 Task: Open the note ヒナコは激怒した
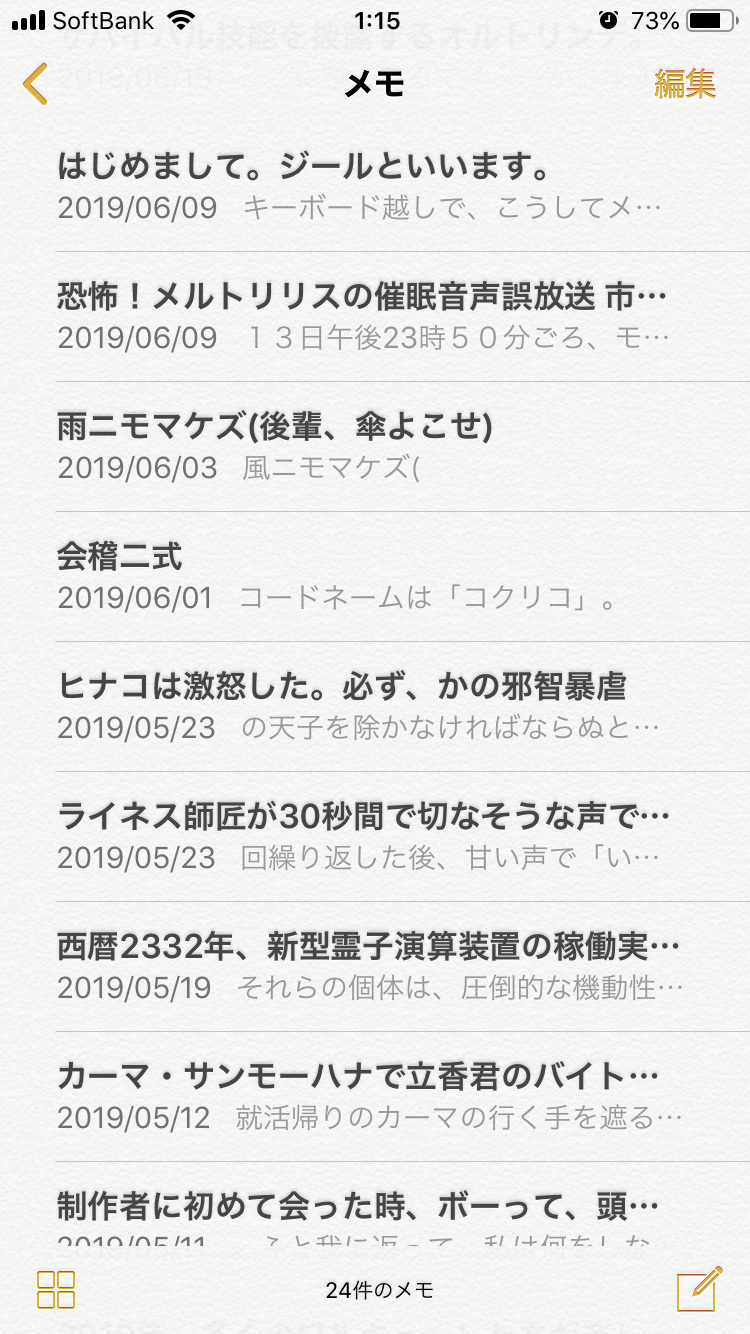click(x=360, y=706)
